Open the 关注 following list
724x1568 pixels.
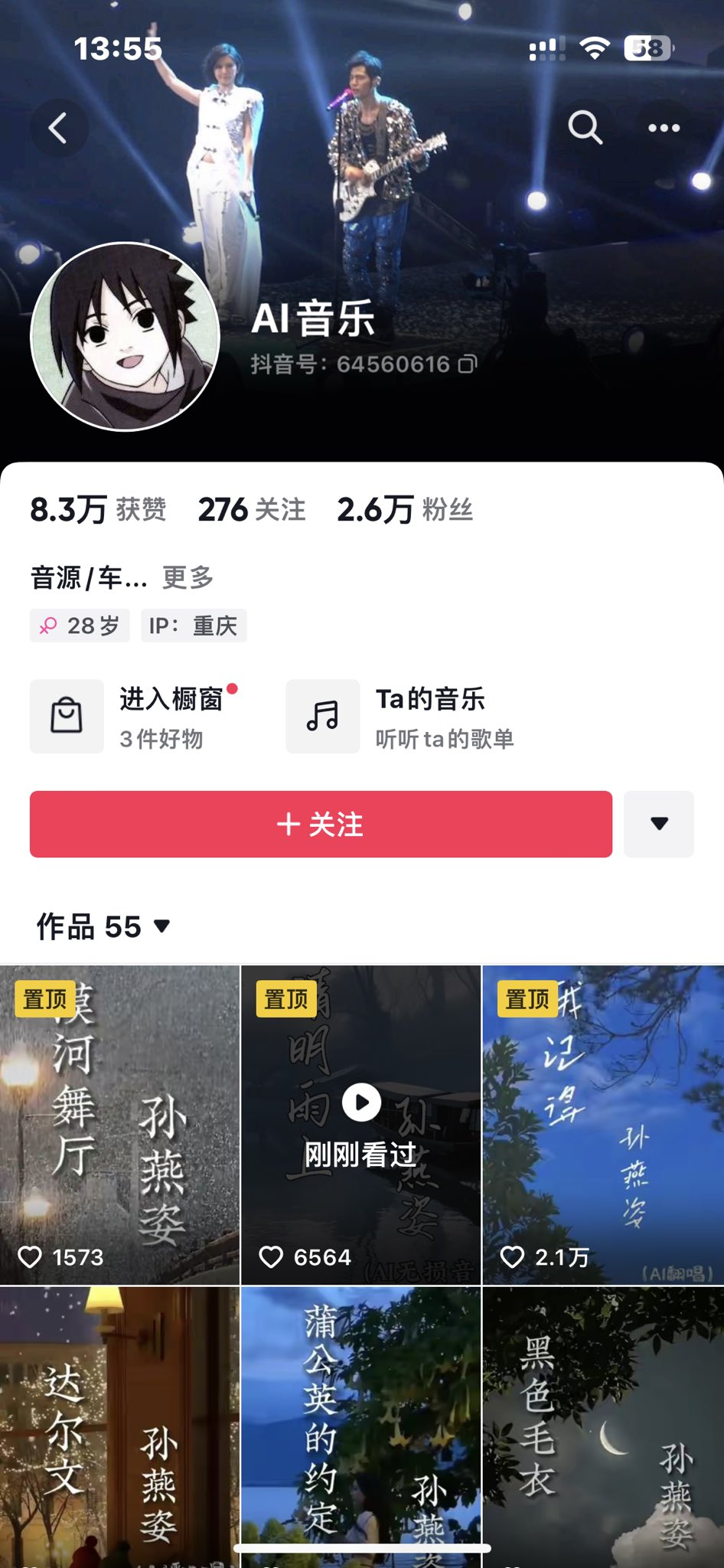252,510
